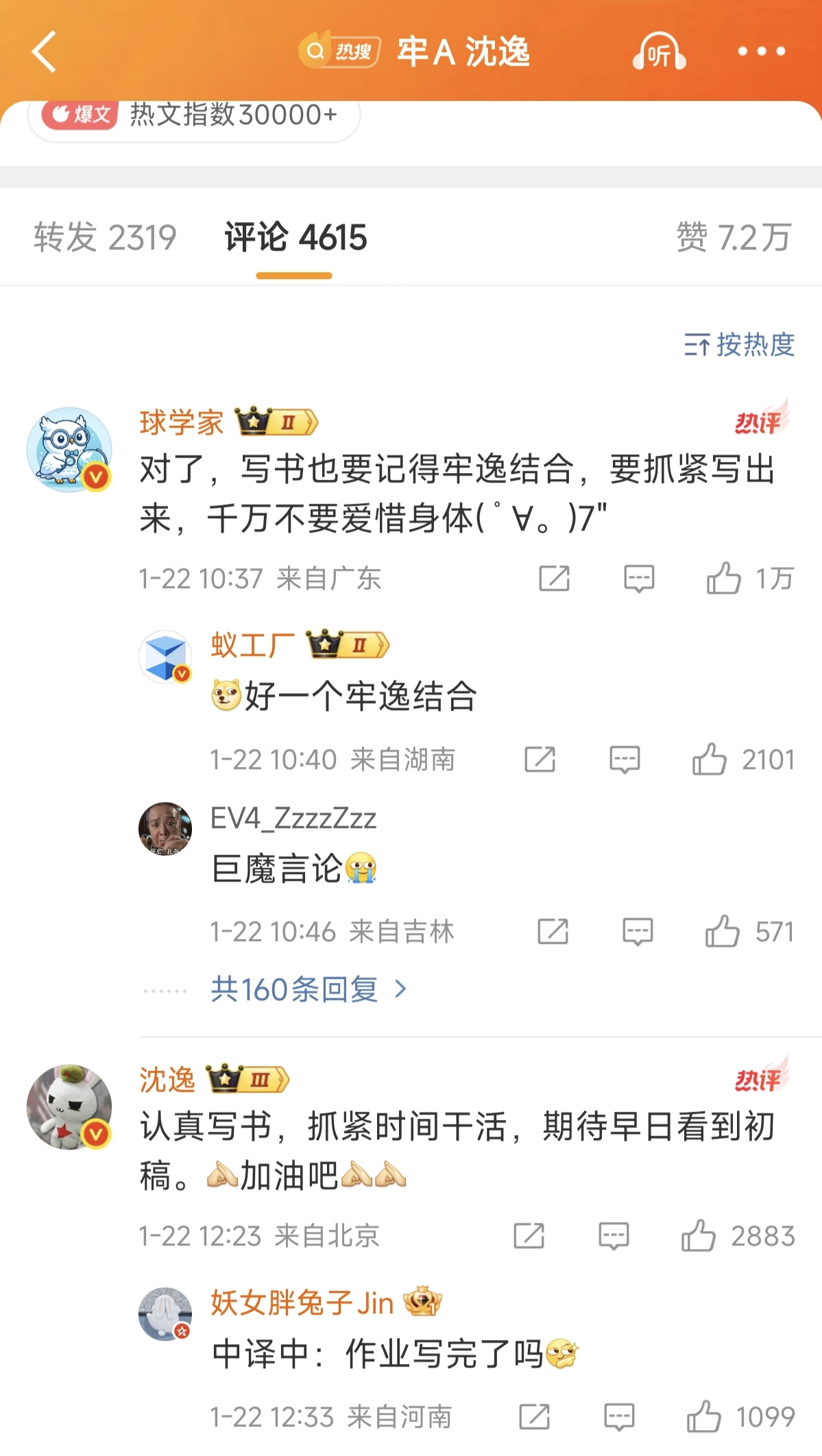Open the 牢A 沈逸 hot search tag
Screen dimensions: 822x1456
(x=415, y=52)
